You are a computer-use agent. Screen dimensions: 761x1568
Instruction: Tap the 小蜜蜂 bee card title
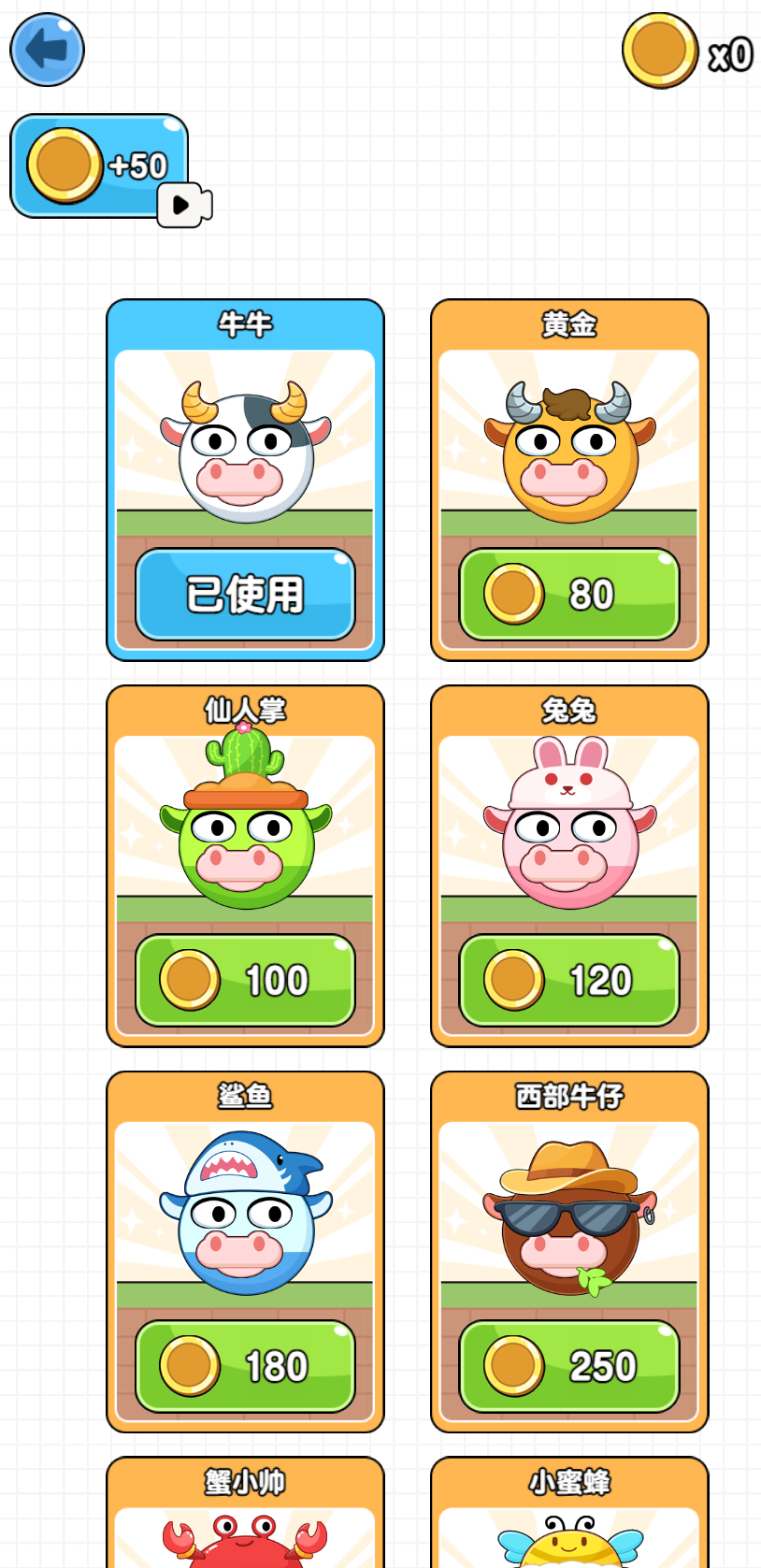coord(567,1479)
